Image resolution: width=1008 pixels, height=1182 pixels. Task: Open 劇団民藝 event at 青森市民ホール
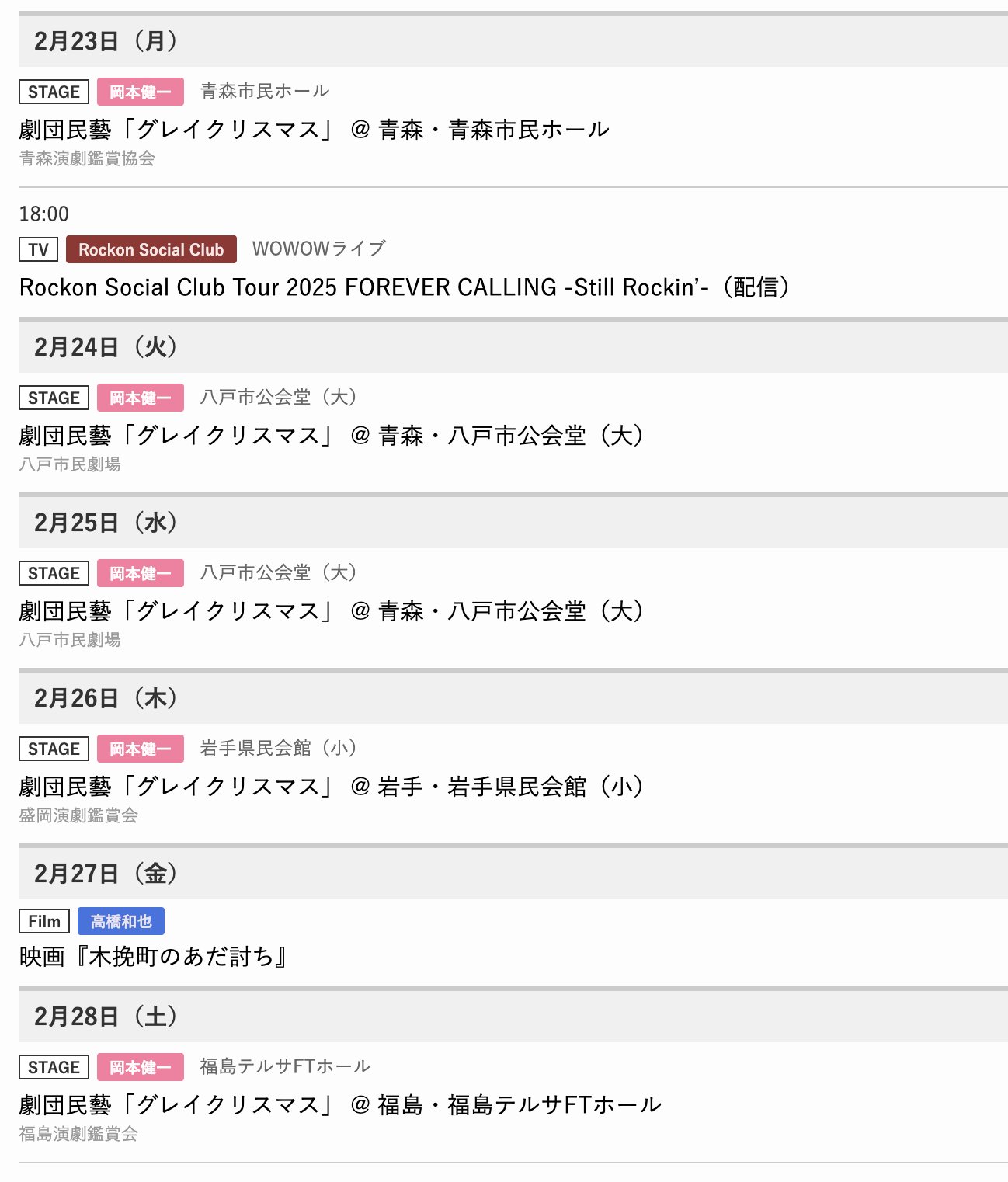[314, 130]
